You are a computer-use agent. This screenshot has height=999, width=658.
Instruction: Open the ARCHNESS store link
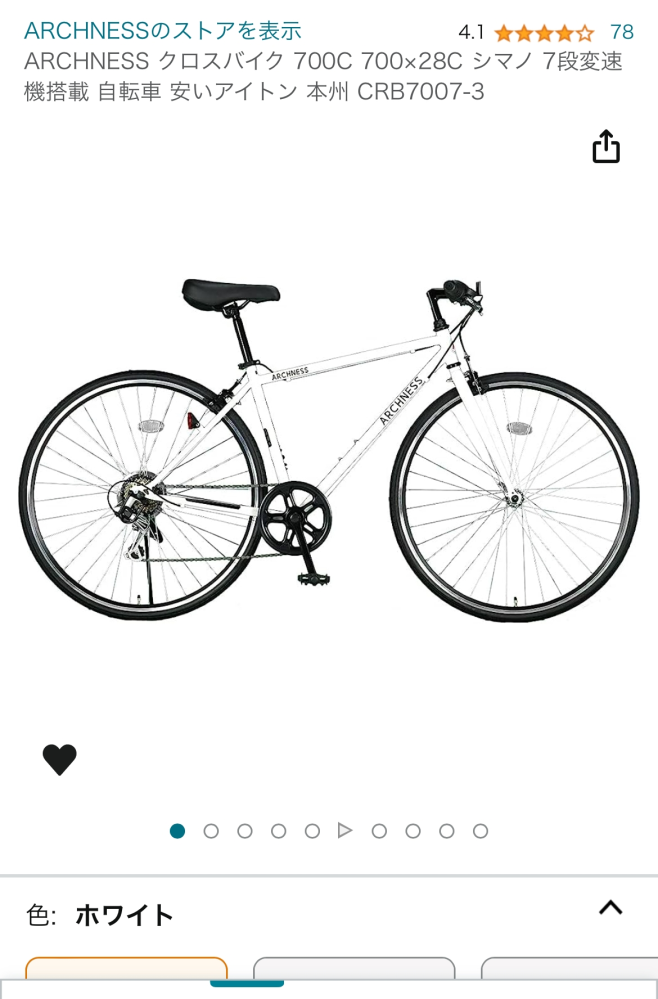tap(163, 31)
